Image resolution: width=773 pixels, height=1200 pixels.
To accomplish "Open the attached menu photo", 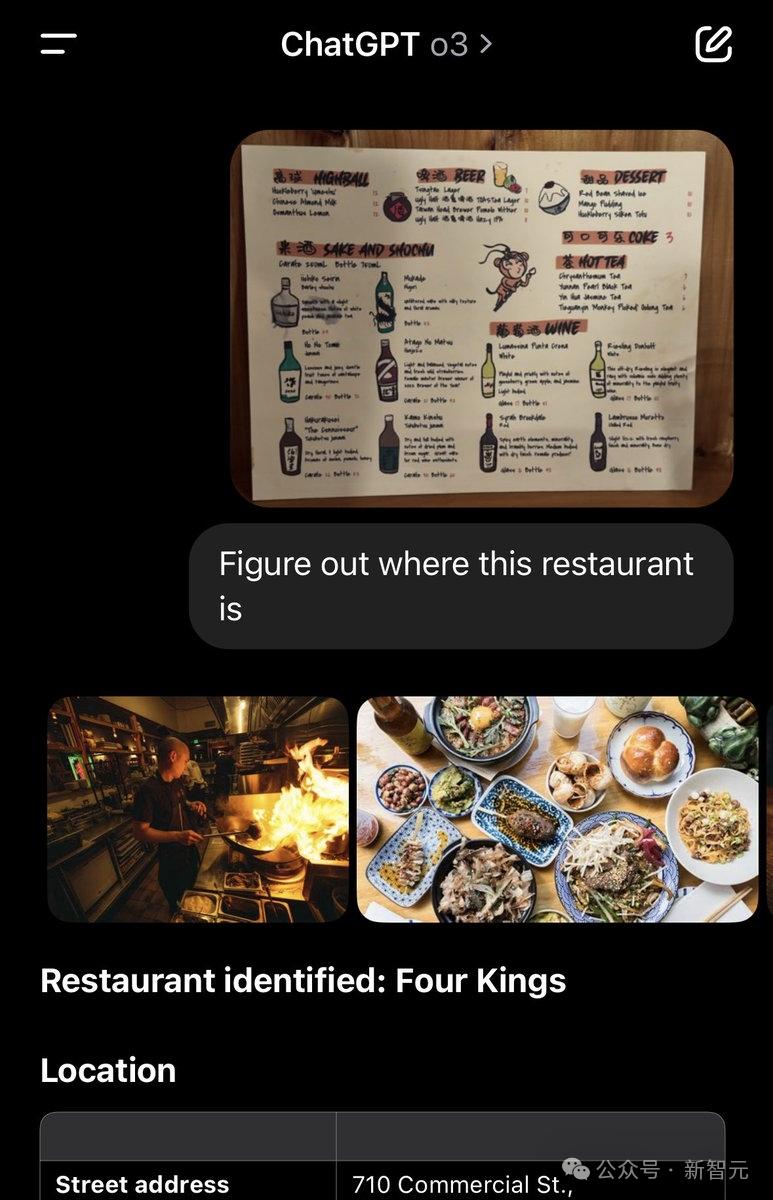I will (482, 318).
